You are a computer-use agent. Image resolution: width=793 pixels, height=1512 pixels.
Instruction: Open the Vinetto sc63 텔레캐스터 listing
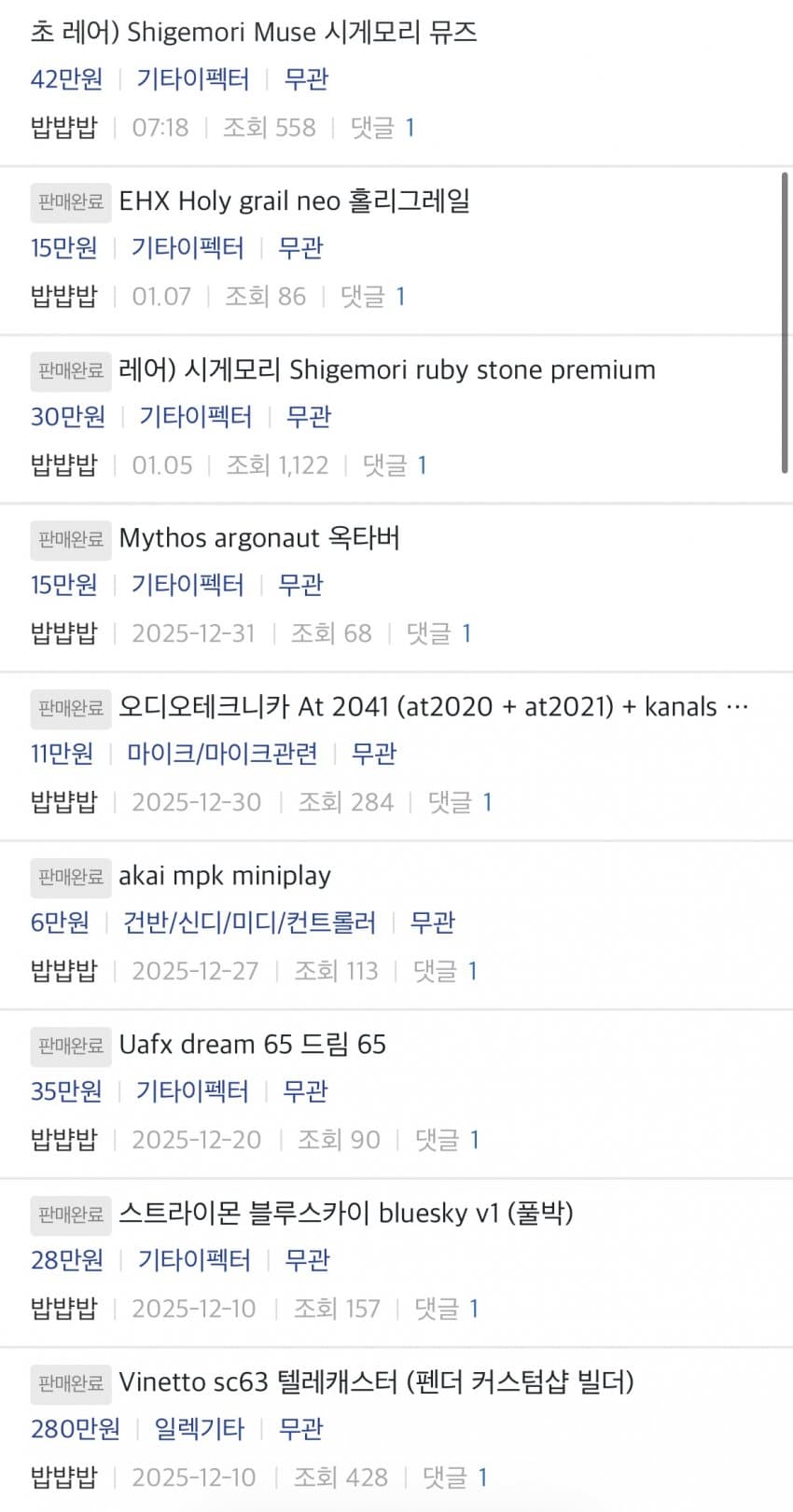(x=376, y=1382)
